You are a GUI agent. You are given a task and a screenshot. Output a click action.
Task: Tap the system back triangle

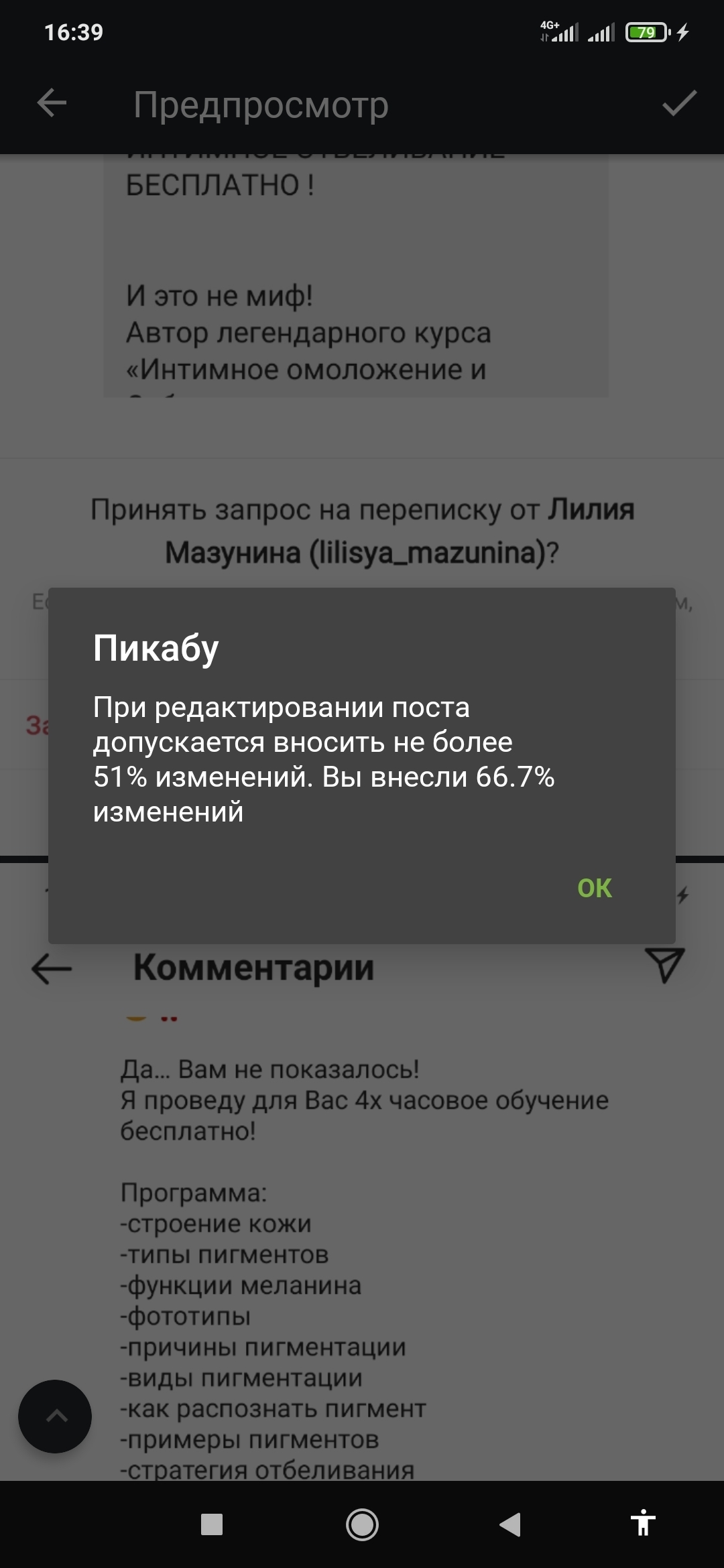click(510, 1524)
